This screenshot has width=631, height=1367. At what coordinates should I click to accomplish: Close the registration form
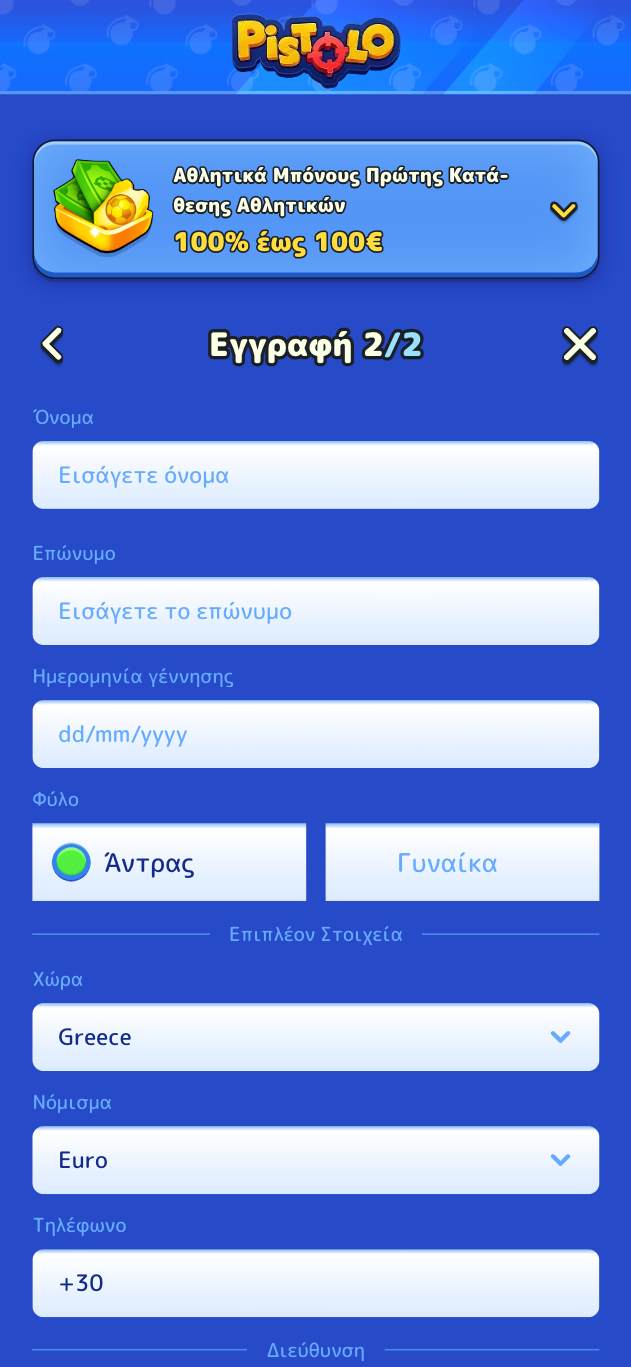click(x=579, y=345)
